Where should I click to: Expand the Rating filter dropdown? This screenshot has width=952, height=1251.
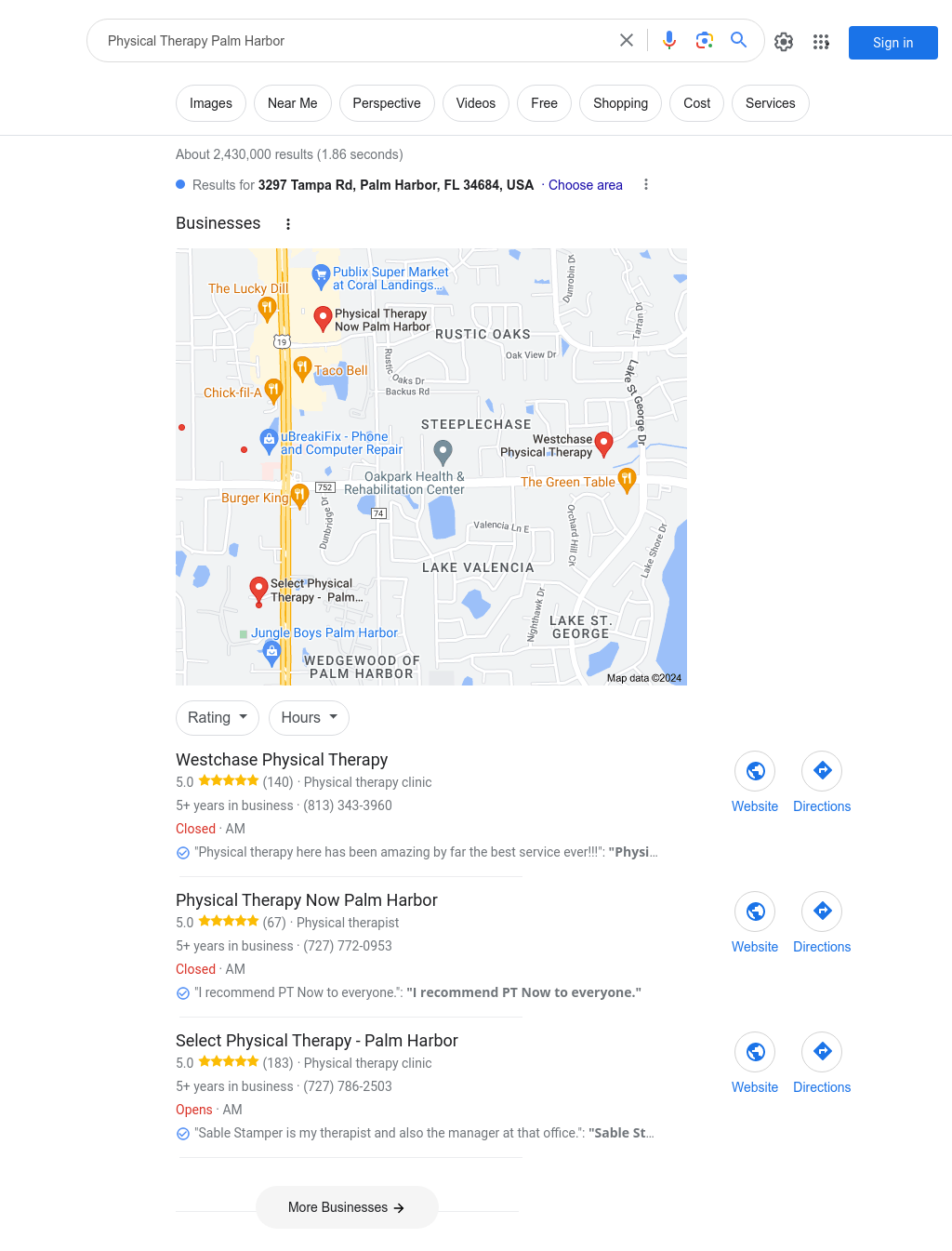click(218, 717)
